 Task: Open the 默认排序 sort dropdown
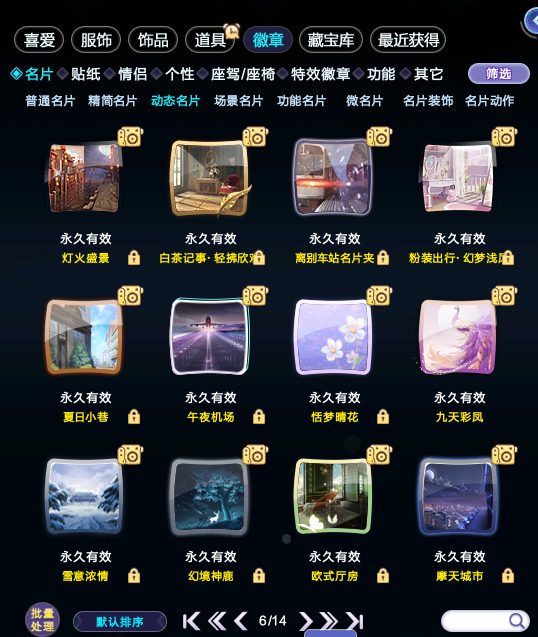click(120, 622)
